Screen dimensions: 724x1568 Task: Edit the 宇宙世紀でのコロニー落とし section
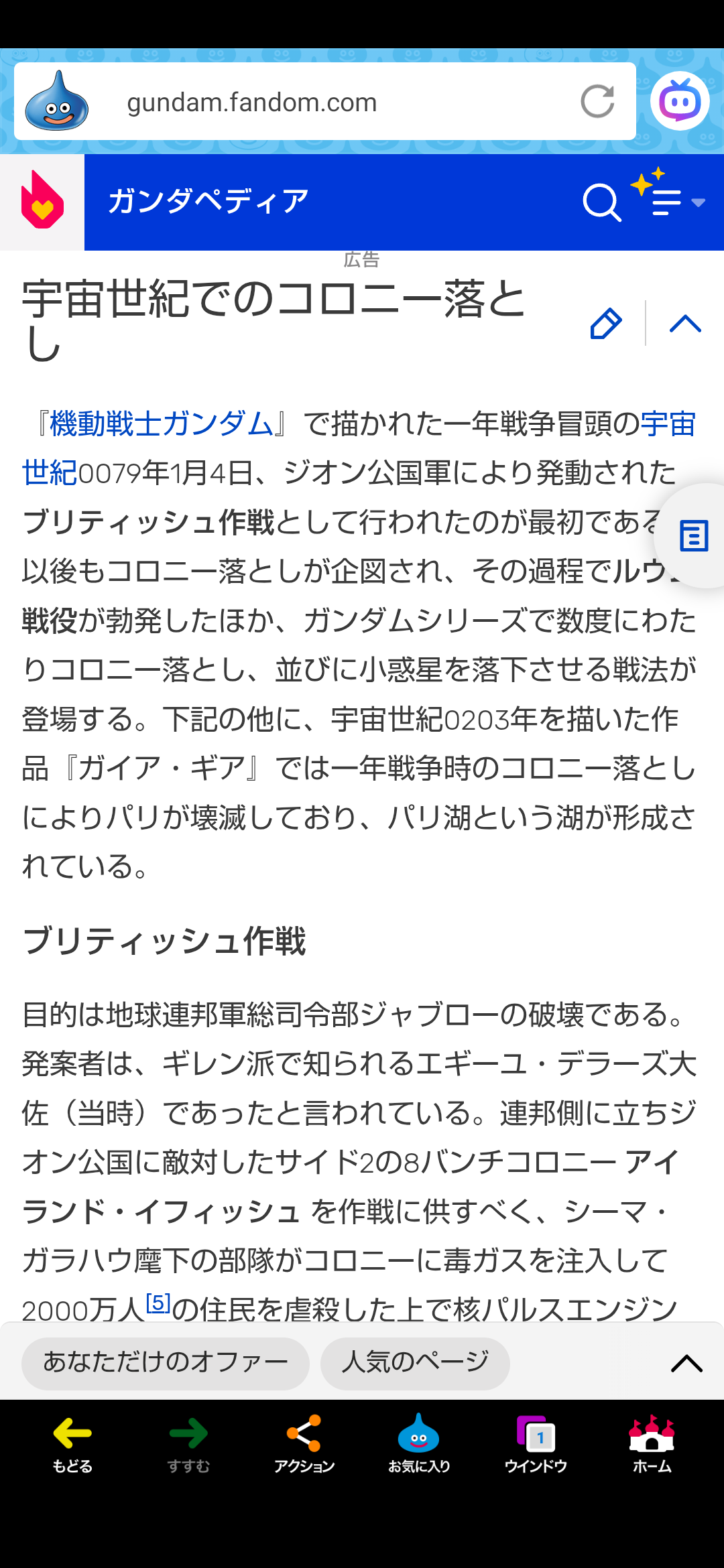[605, 324]
